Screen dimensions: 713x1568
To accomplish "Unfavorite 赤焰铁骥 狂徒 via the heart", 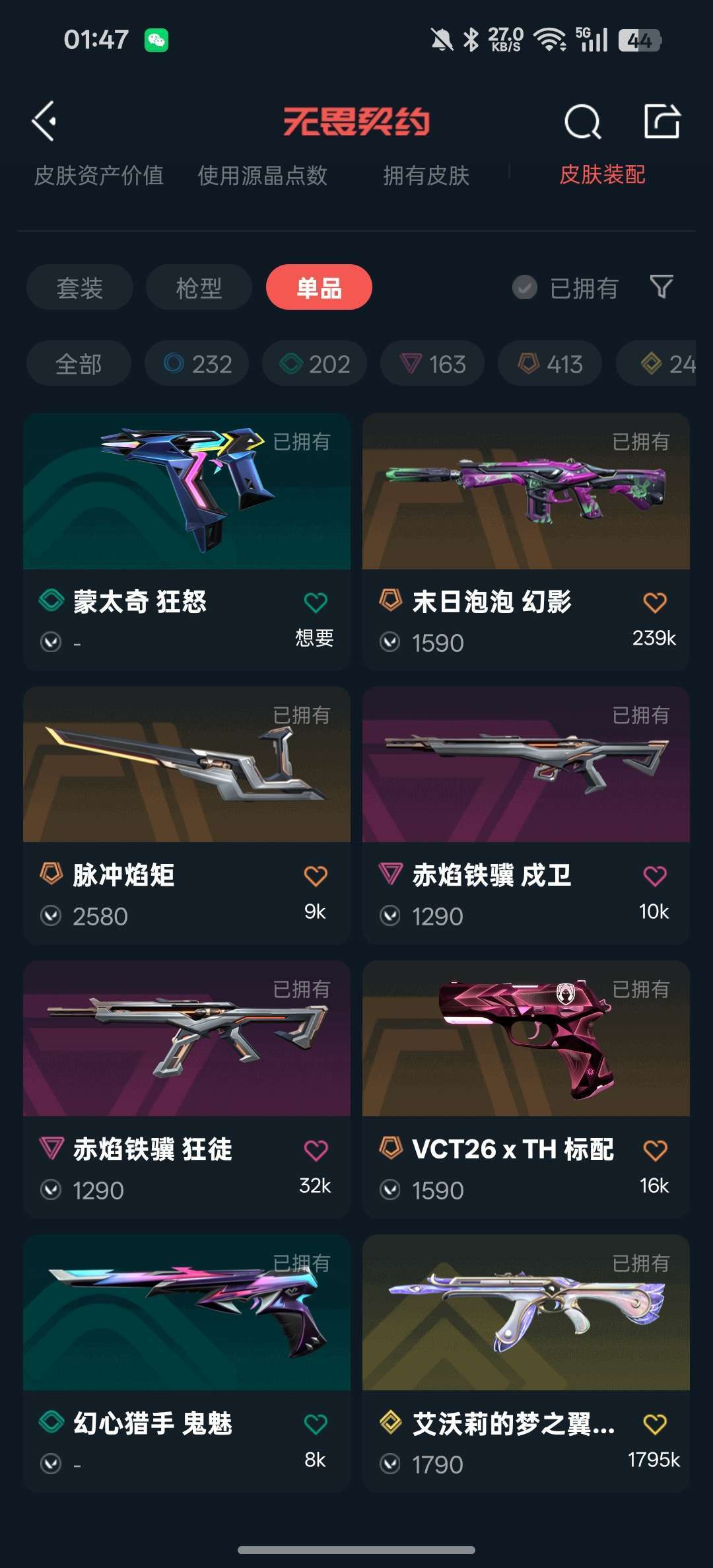I will [314, 1149].
